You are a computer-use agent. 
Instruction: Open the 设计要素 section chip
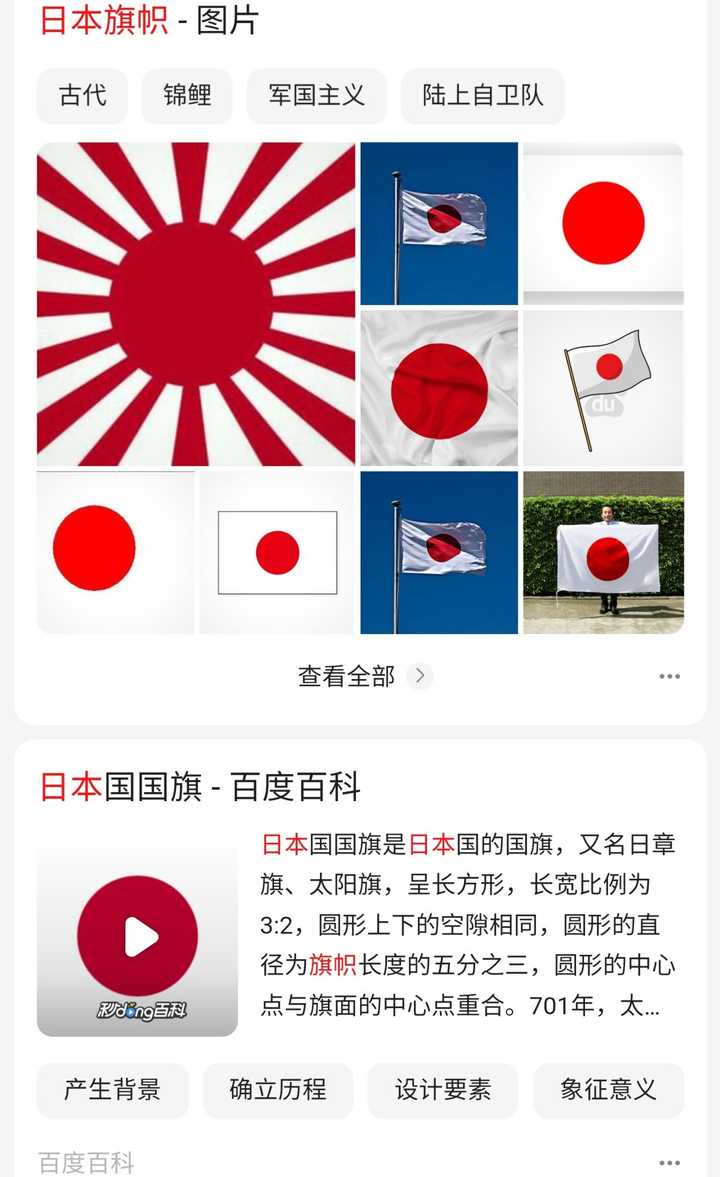click(443, 1091)
